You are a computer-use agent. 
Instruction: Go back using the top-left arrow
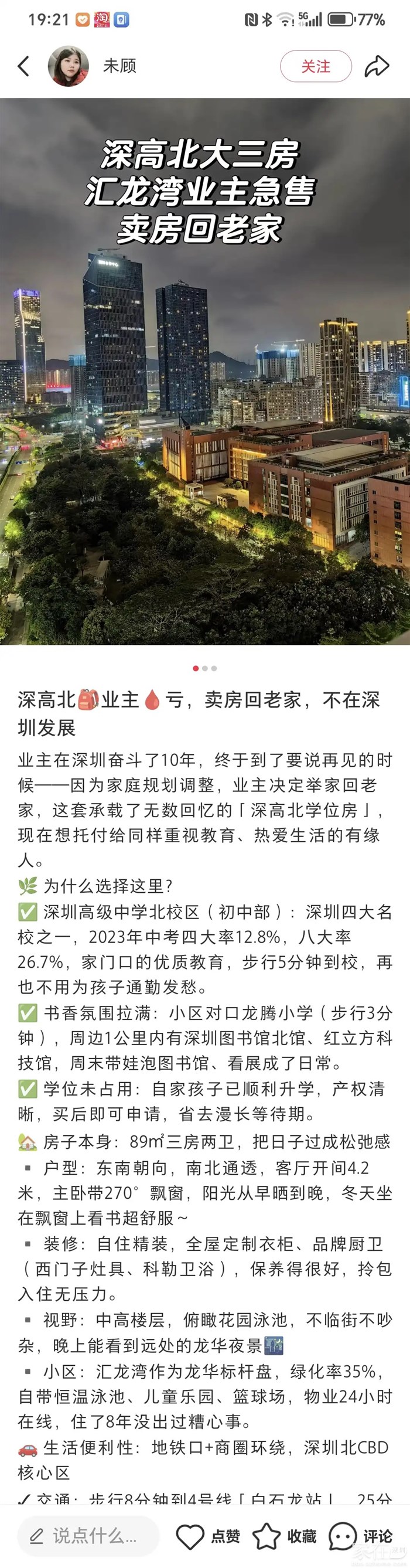click(24, 66)
